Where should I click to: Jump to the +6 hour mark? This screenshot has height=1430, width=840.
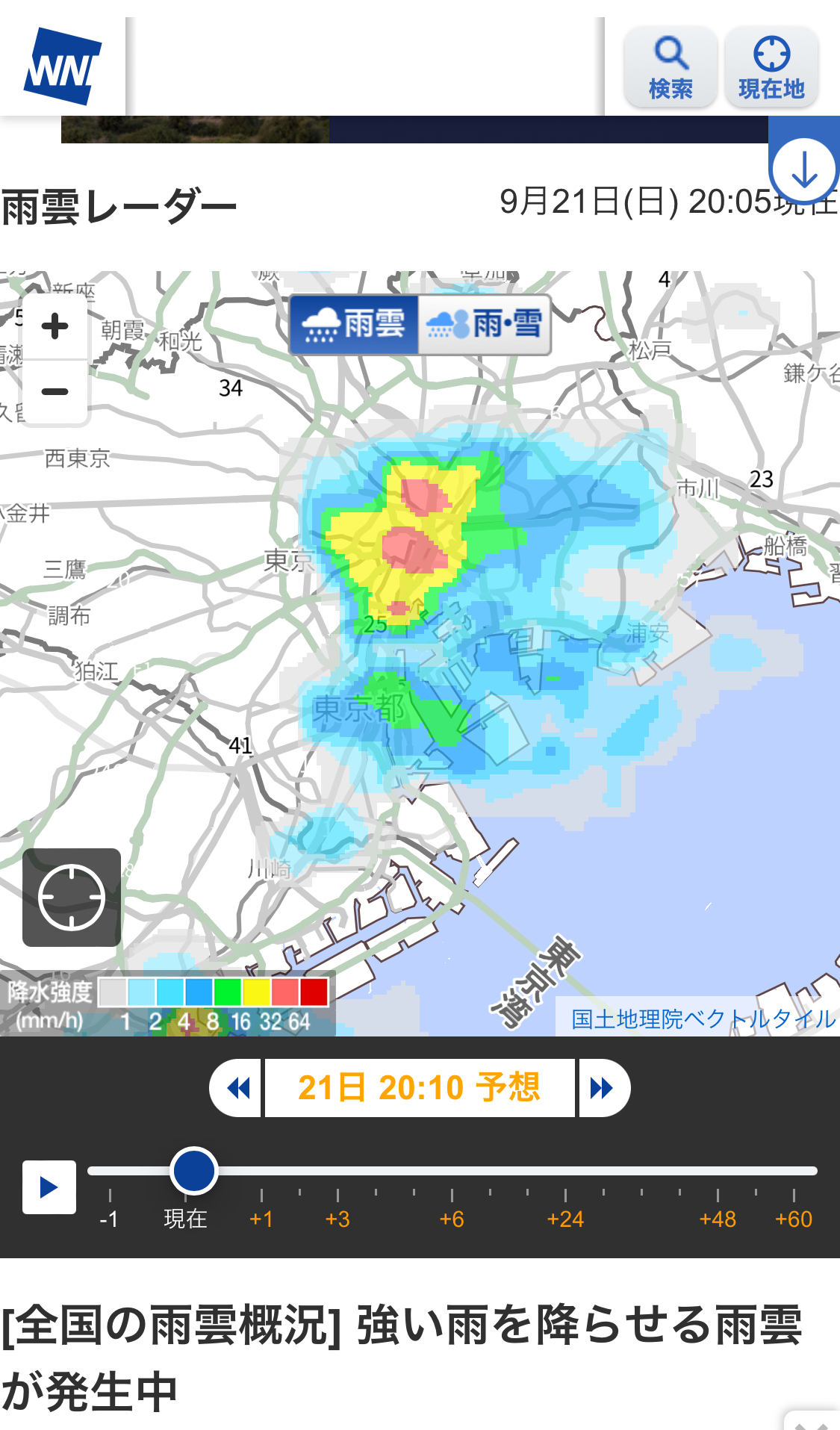click(452, 1218)
